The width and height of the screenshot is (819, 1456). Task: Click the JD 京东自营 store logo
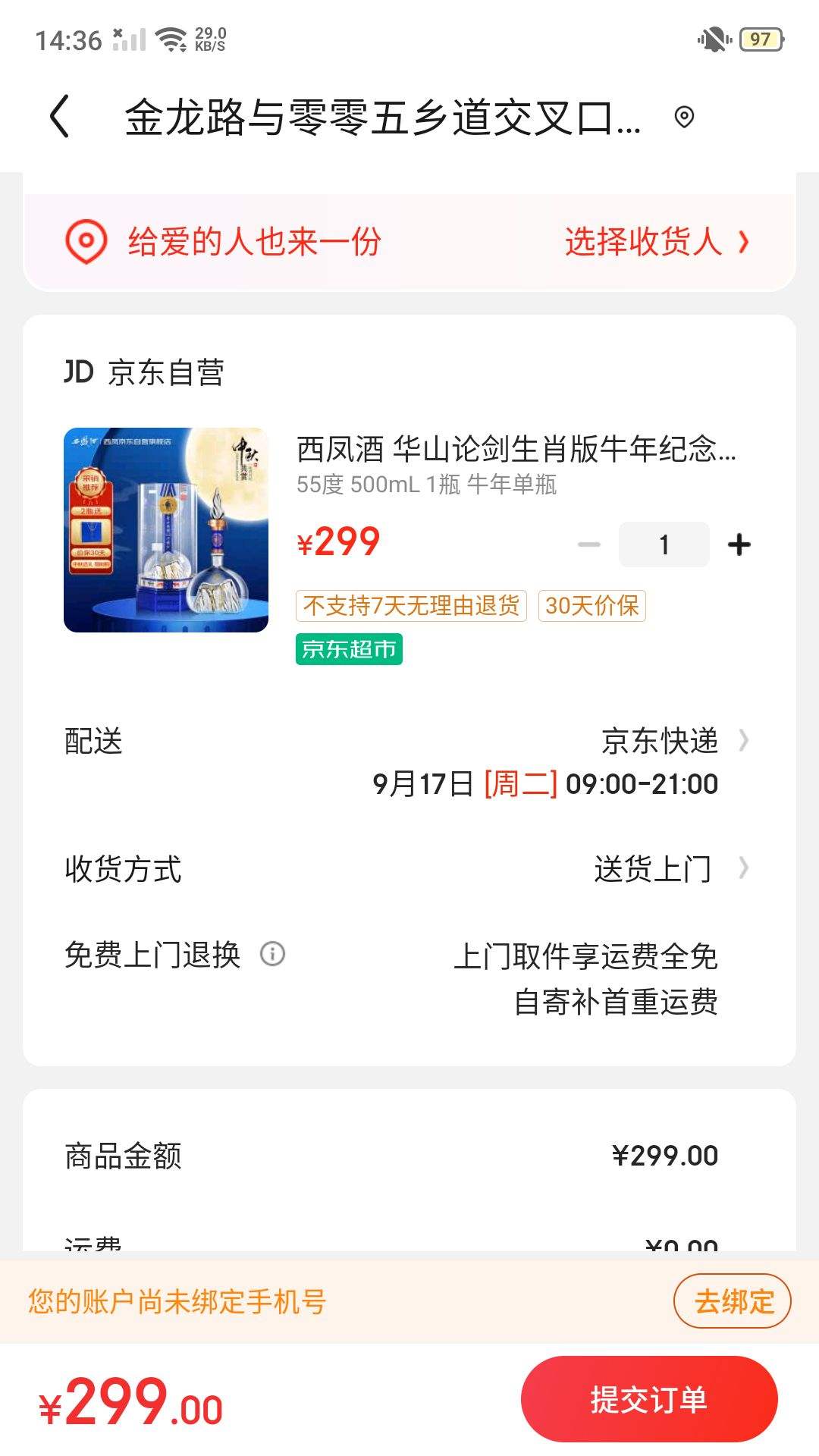pos(78,371)
